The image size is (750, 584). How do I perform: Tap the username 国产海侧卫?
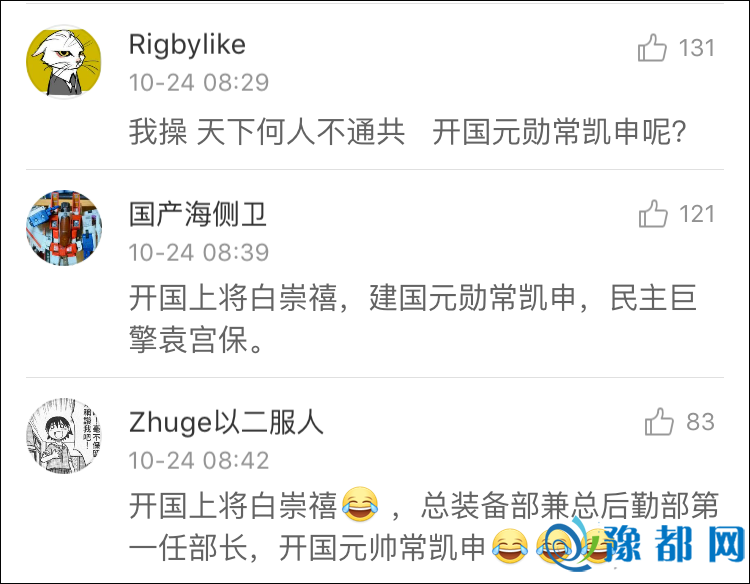198,213
